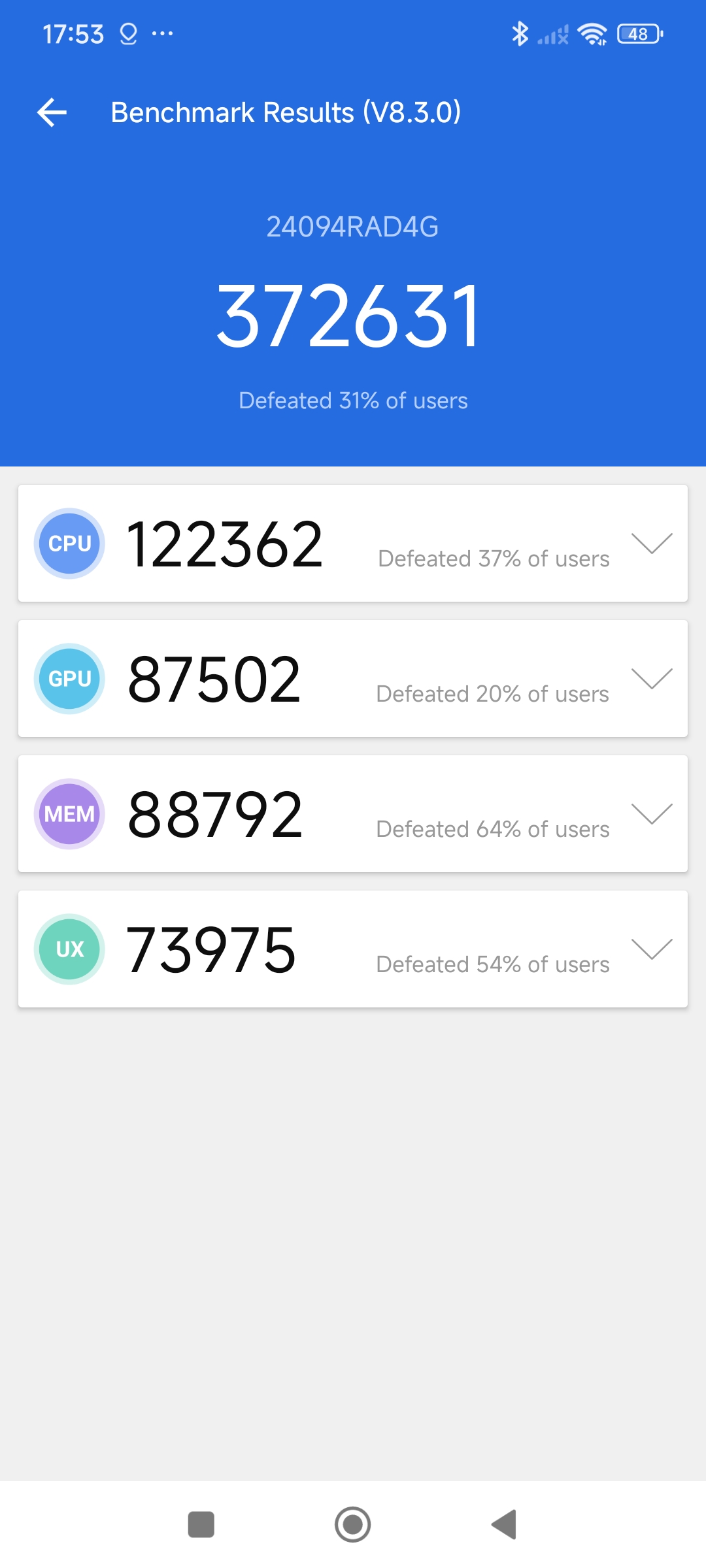Expand the GPU score breakdown

(x=652, y=679)
